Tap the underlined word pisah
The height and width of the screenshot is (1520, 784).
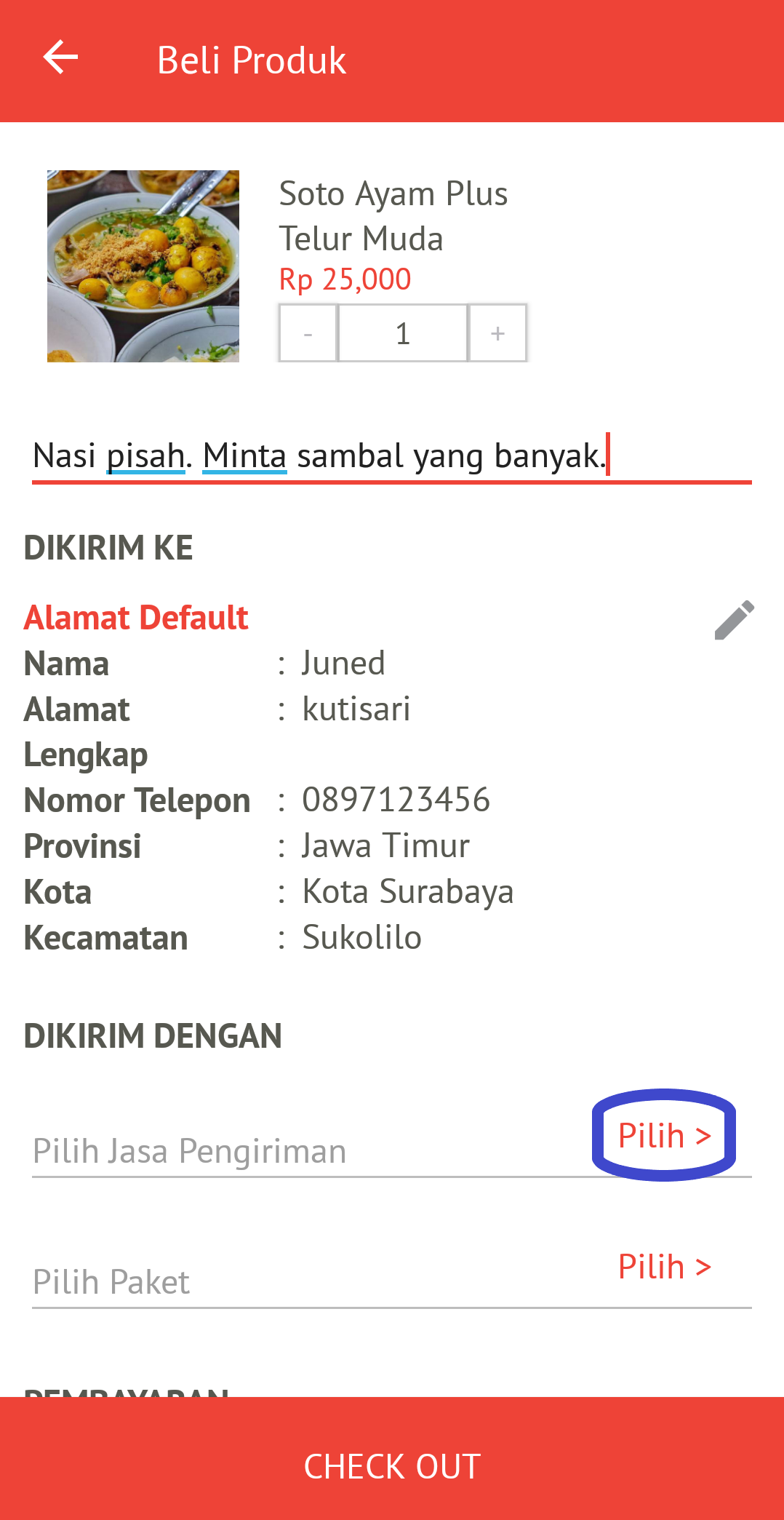click(145, 455)
